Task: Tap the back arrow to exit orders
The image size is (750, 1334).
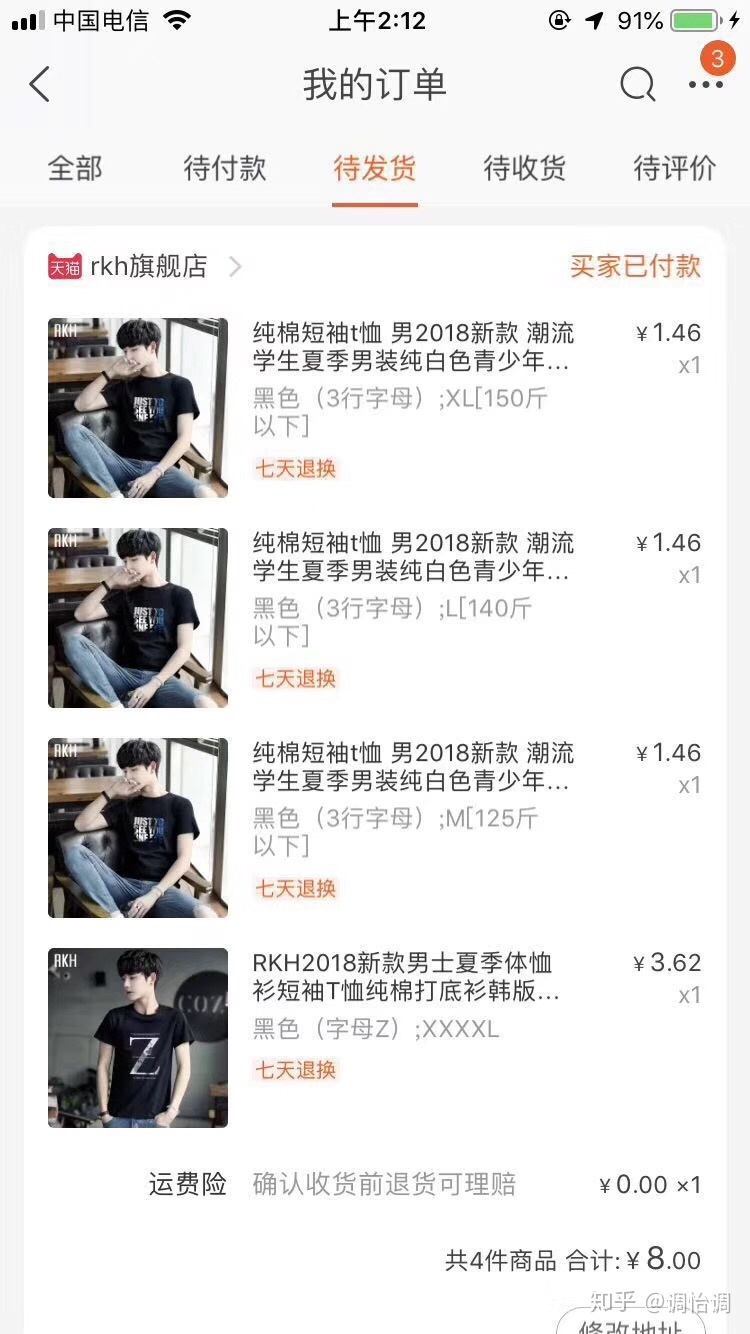Action: click(39, 84)
